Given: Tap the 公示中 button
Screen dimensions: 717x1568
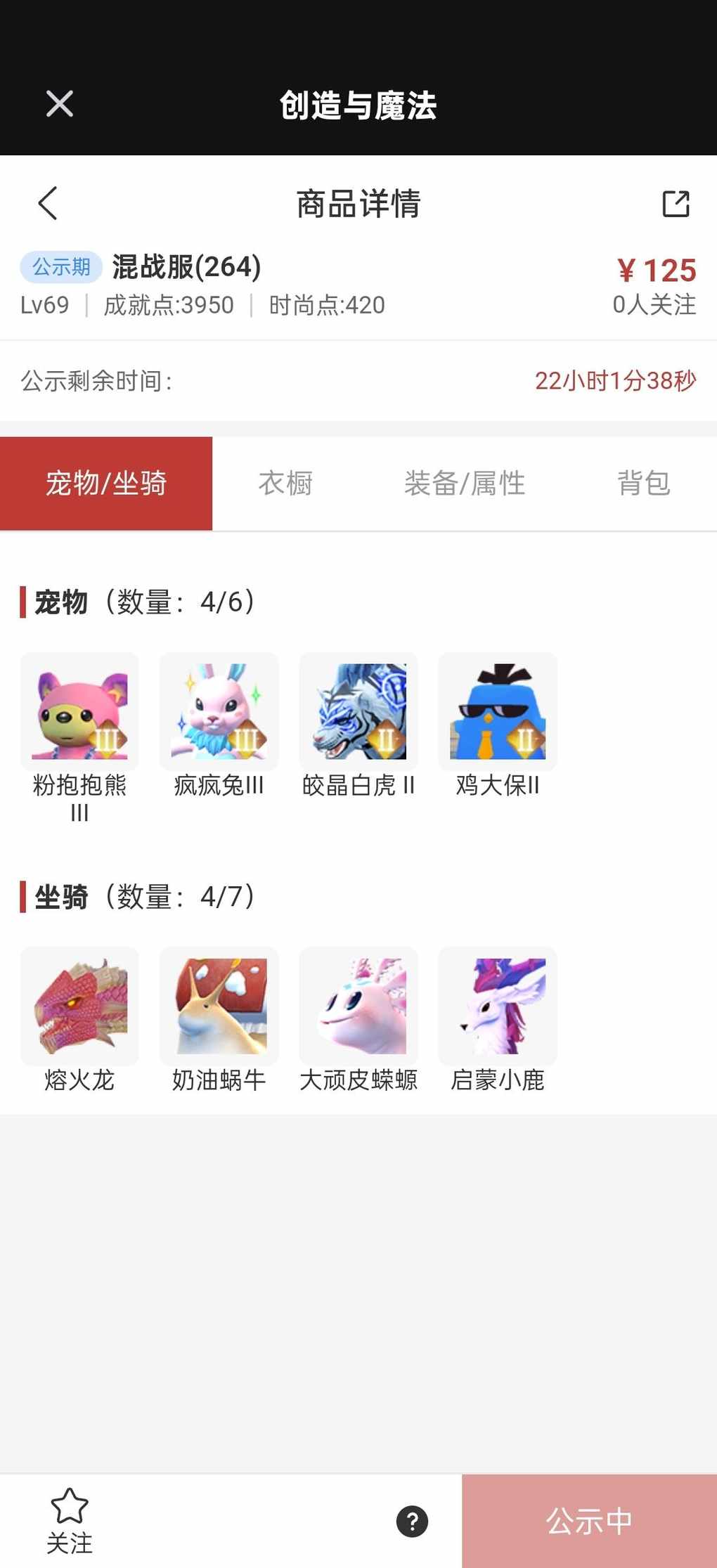Looking at the screenshot, I should click(589, 1522).
